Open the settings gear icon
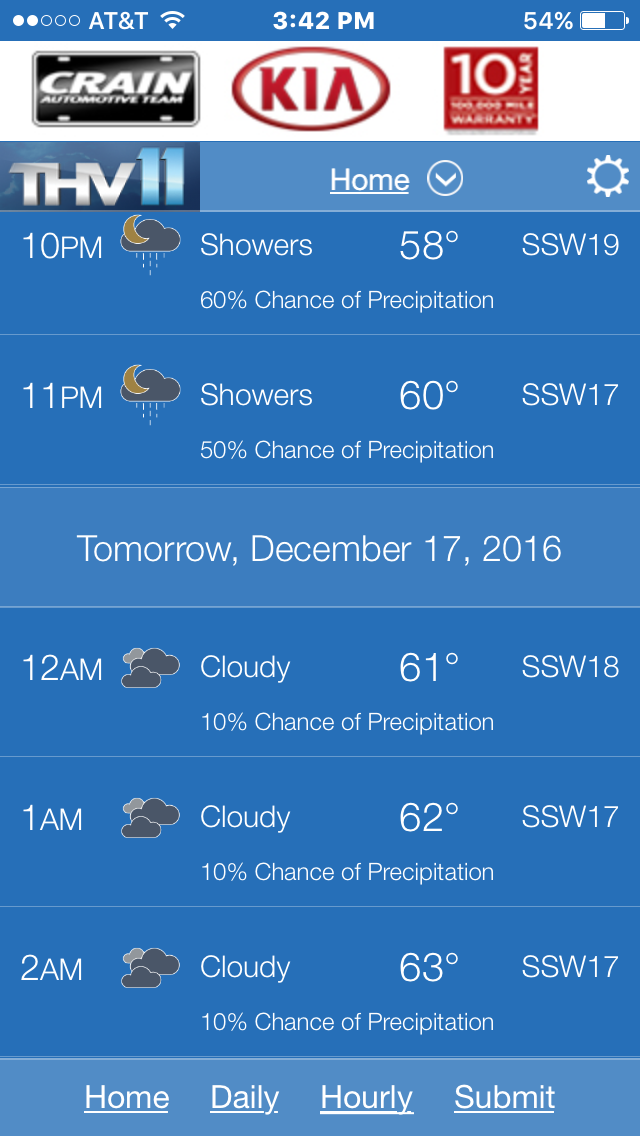Image resolution: width=640 pixels, height=1136 pixels. [607, 178]
